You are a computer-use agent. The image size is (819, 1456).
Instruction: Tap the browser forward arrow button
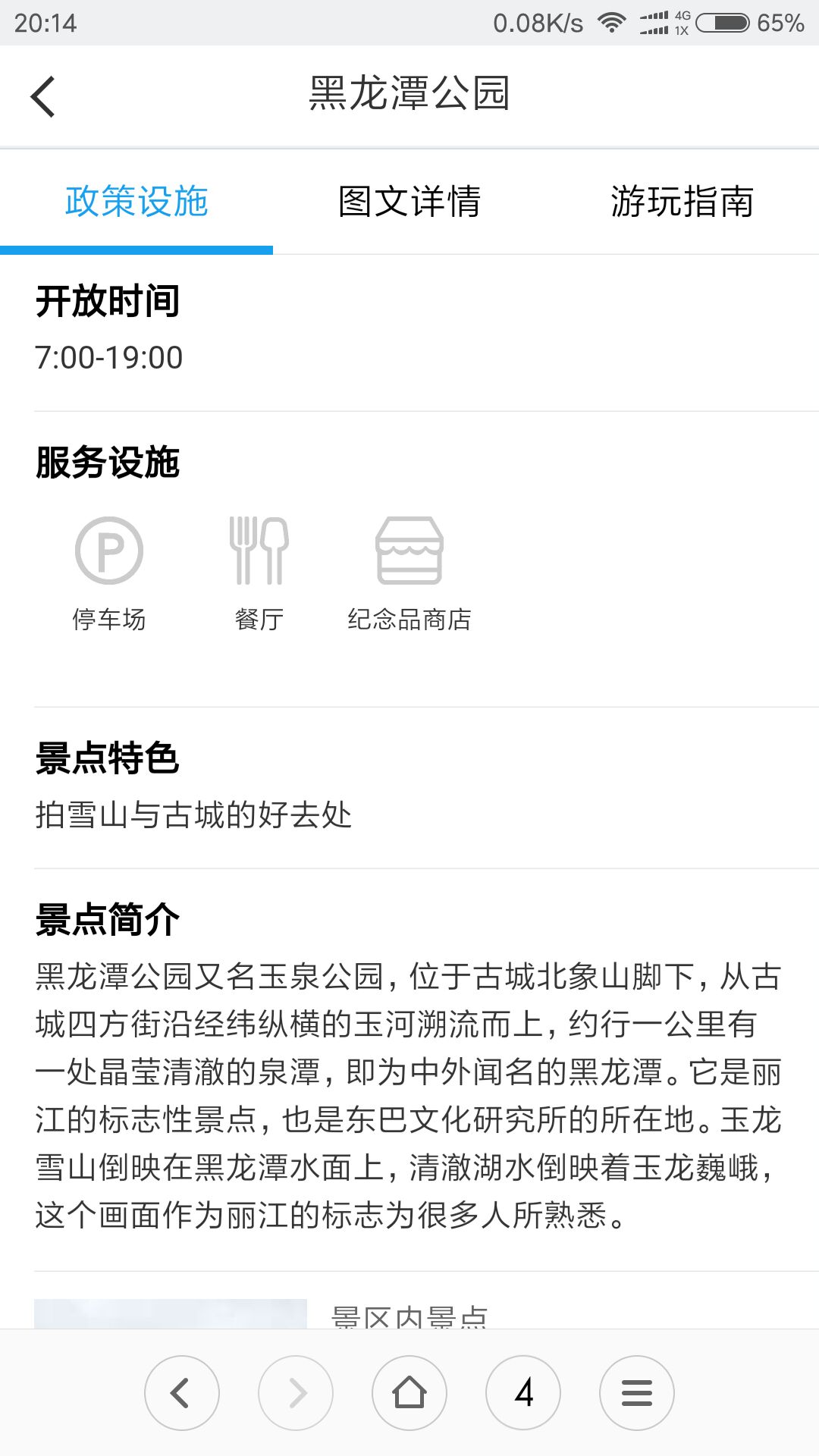(x=296, y=1393)
